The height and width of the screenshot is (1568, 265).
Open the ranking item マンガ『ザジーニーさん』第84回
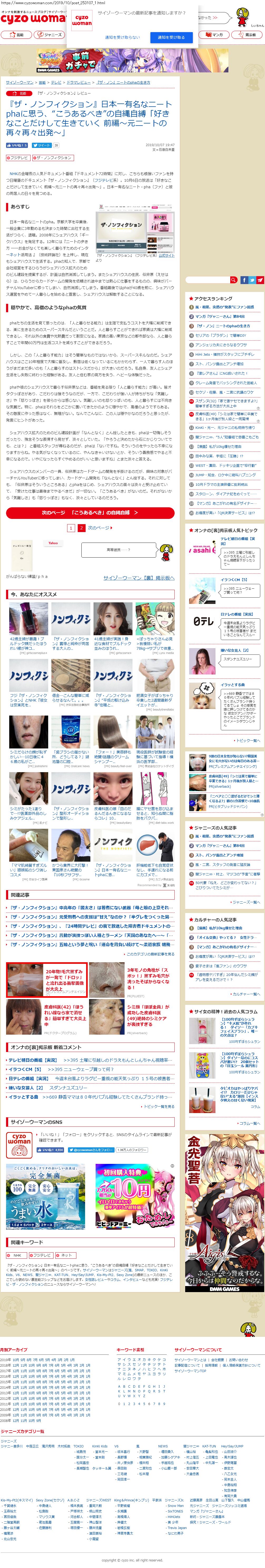tap(219, 316)
